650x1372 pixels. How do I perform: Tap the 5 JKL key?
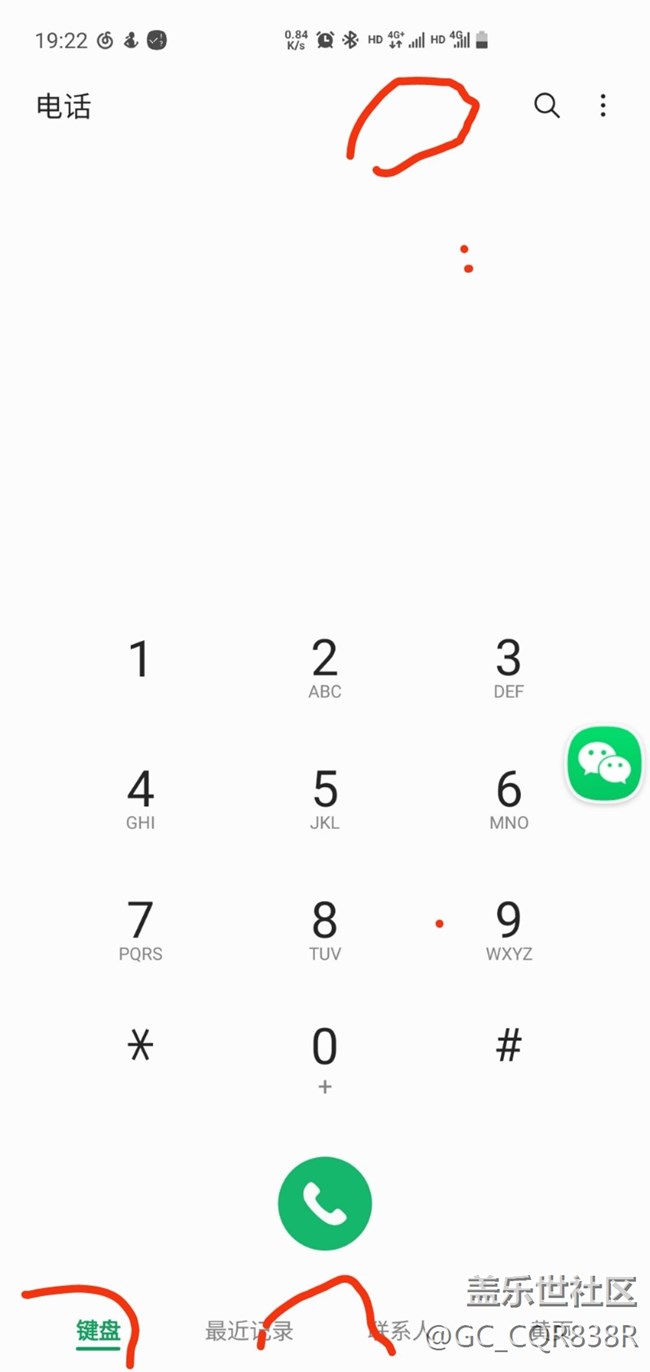[x=325, y=799]
